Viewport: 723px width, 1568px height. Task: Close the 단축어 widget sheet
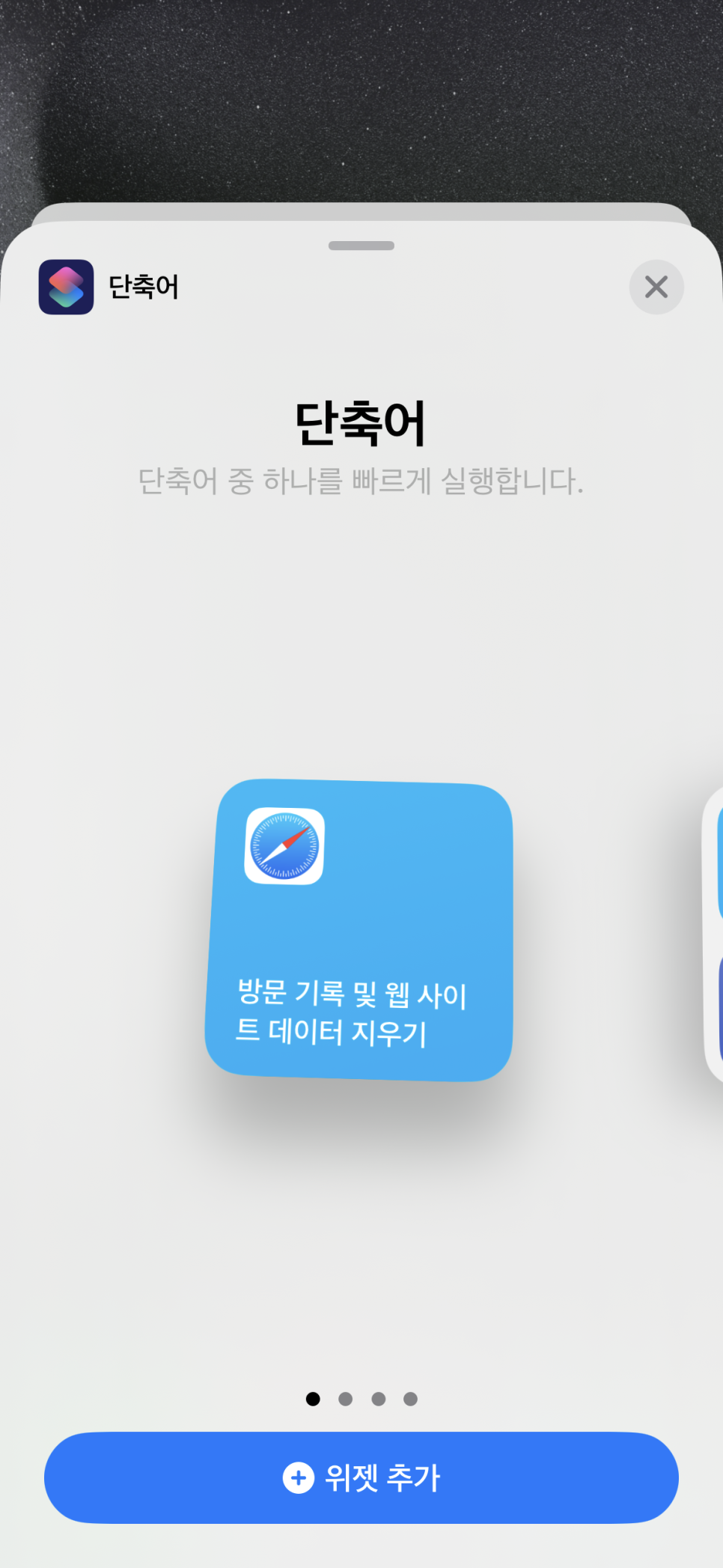[656, 287]
